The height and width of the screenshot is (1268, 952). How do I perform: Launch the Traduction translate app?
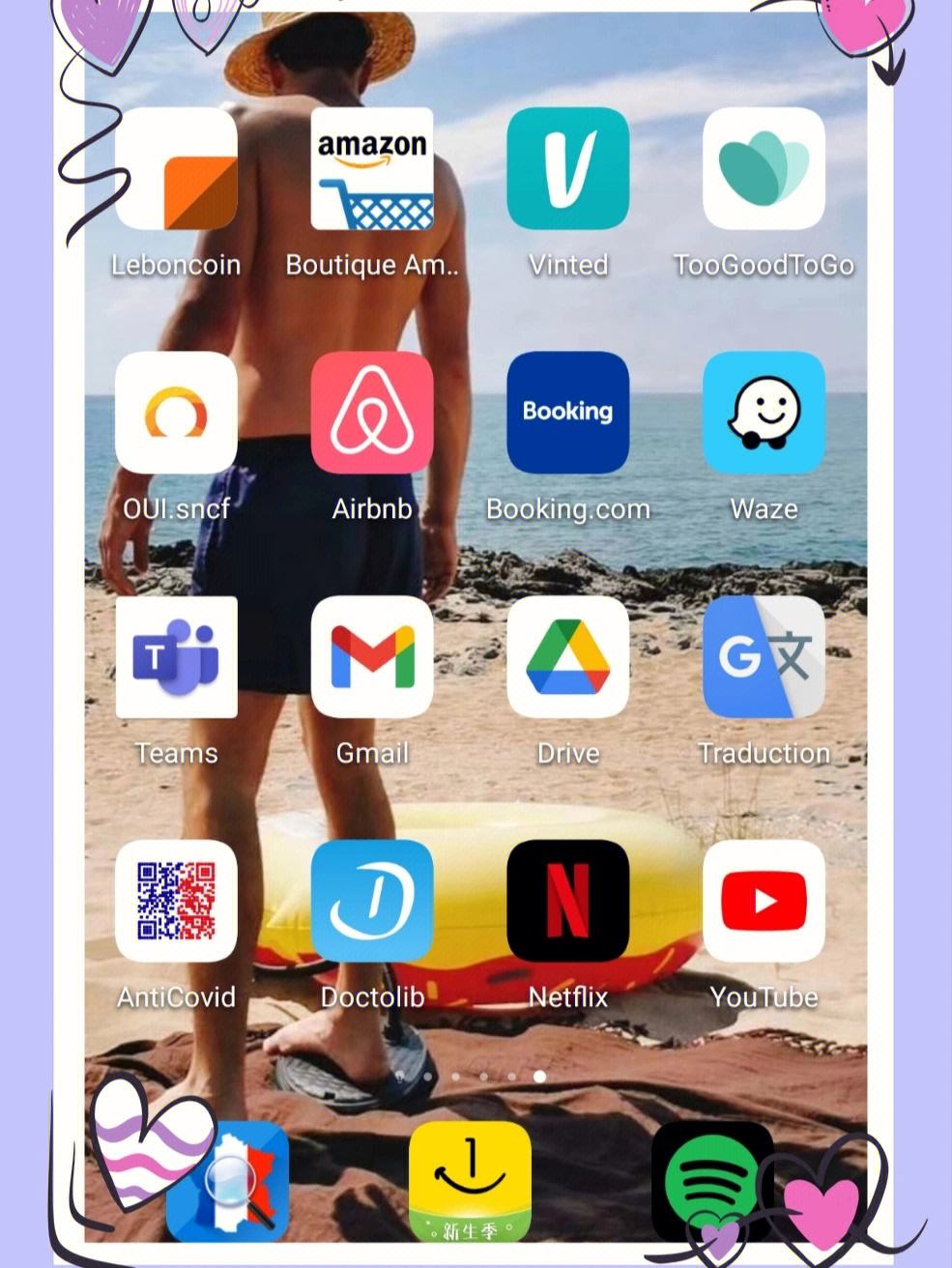(x=764, y=657)
